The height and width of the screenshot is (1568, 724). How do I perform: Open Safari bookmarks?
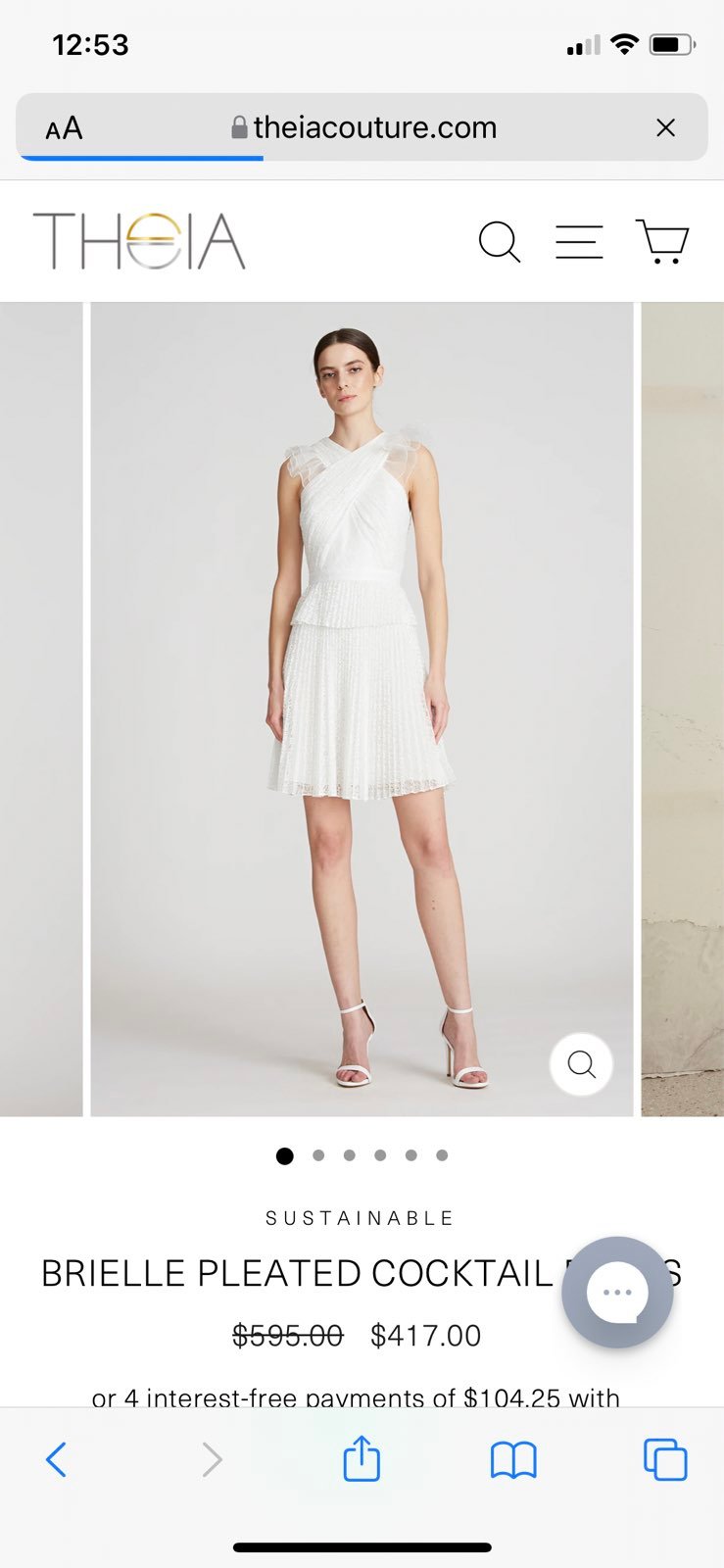click(x=513, y=1460)
